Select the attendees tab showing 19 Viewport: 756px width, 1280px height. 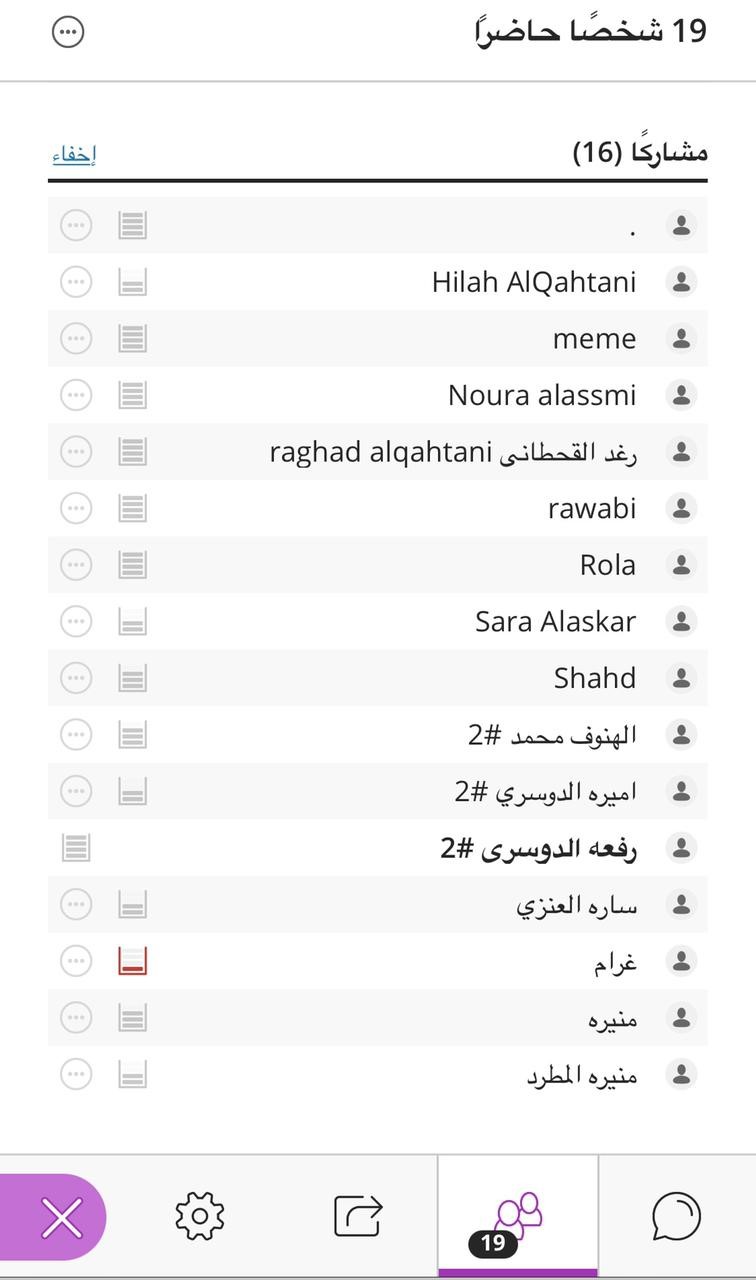click(x=517, y=1218)
